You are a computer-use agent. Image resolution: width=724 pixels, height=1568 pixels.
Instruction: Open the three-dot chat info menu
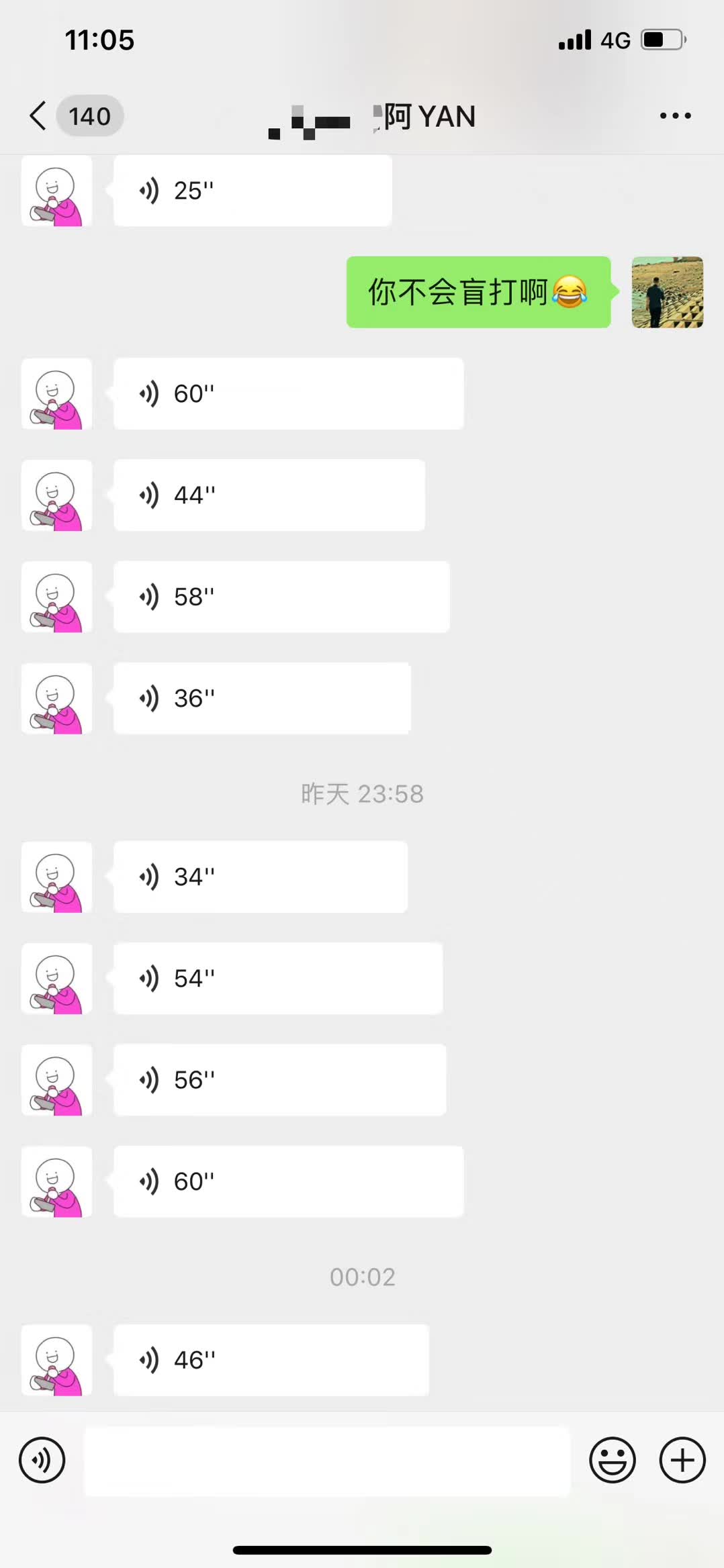tap(675, 116)
